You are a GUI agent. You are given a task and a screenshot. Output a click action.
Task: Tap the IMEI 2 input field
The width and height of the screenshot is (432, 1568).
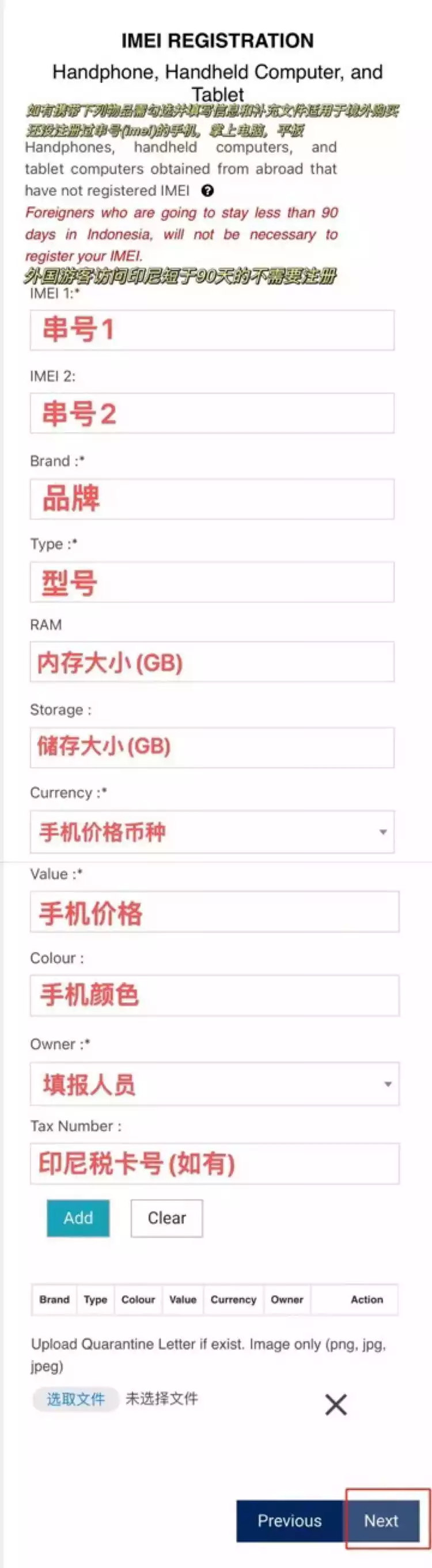pos(212,413)
